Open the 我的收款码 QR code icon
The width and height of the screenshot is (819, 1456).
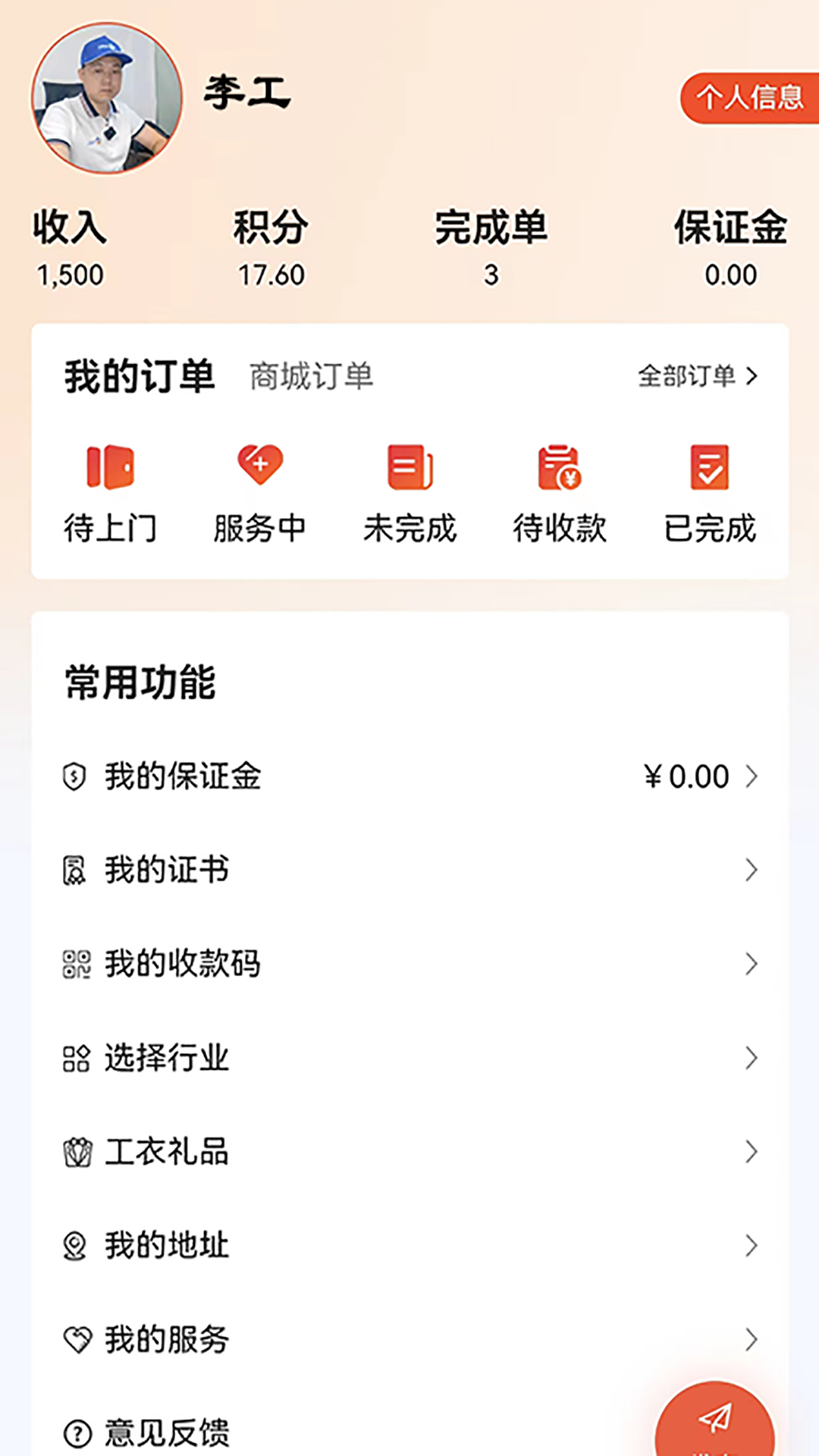(x=182, y=964)
